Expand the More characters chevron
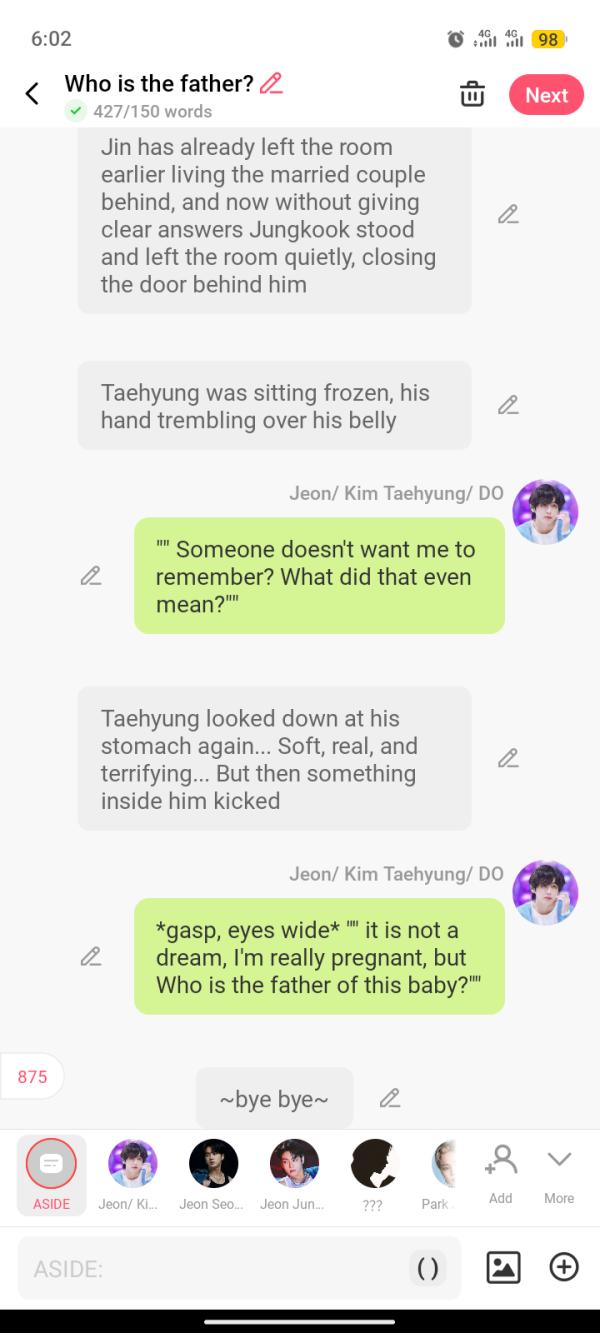 (559, 1172)
